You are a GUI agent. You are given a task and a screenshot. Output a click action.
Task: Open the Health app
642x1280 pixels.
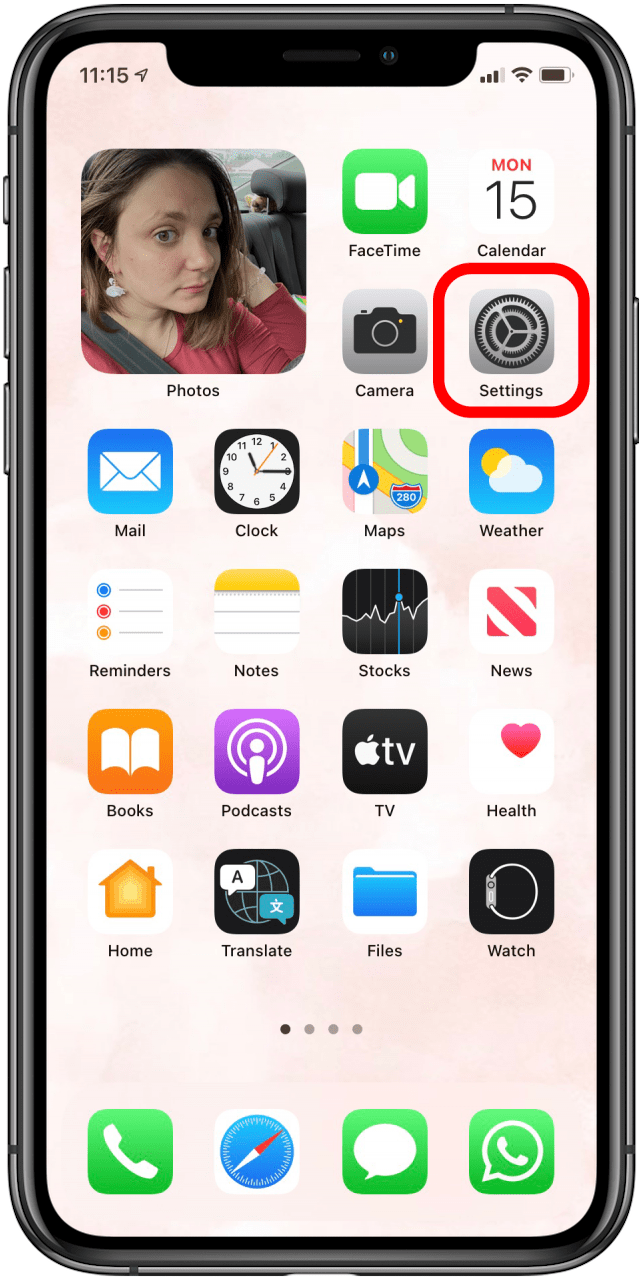click(511, 752)
